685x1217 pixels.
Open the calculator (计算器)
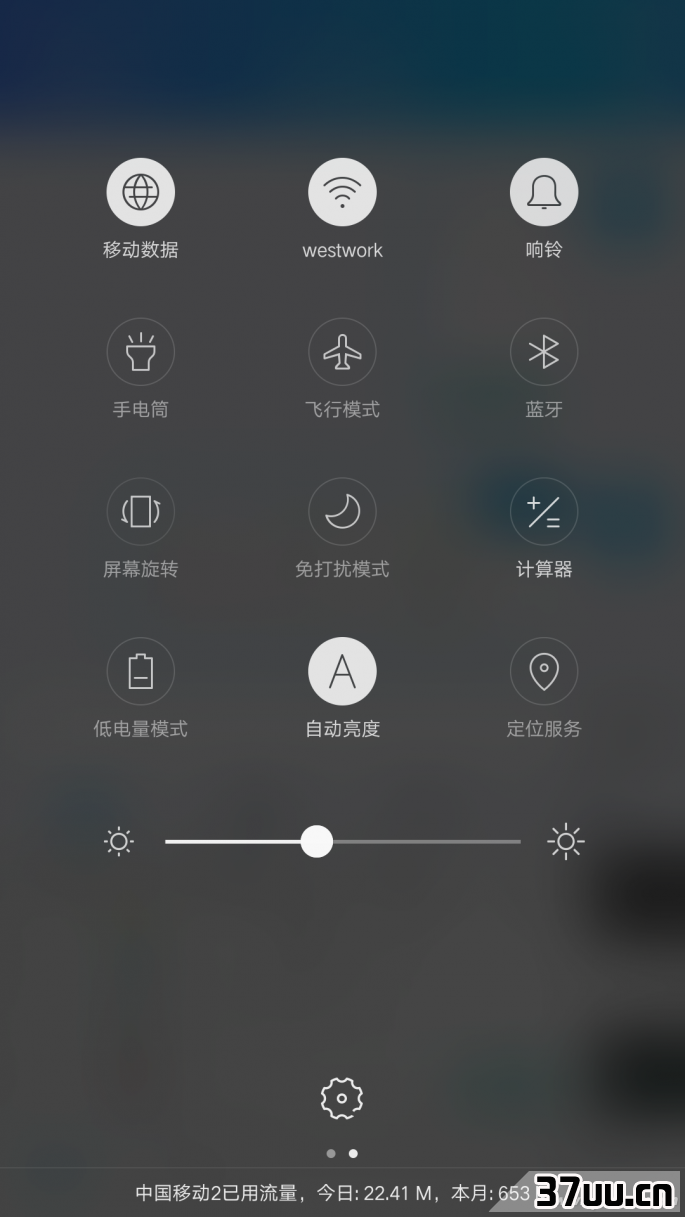click(x=544, y=512)
